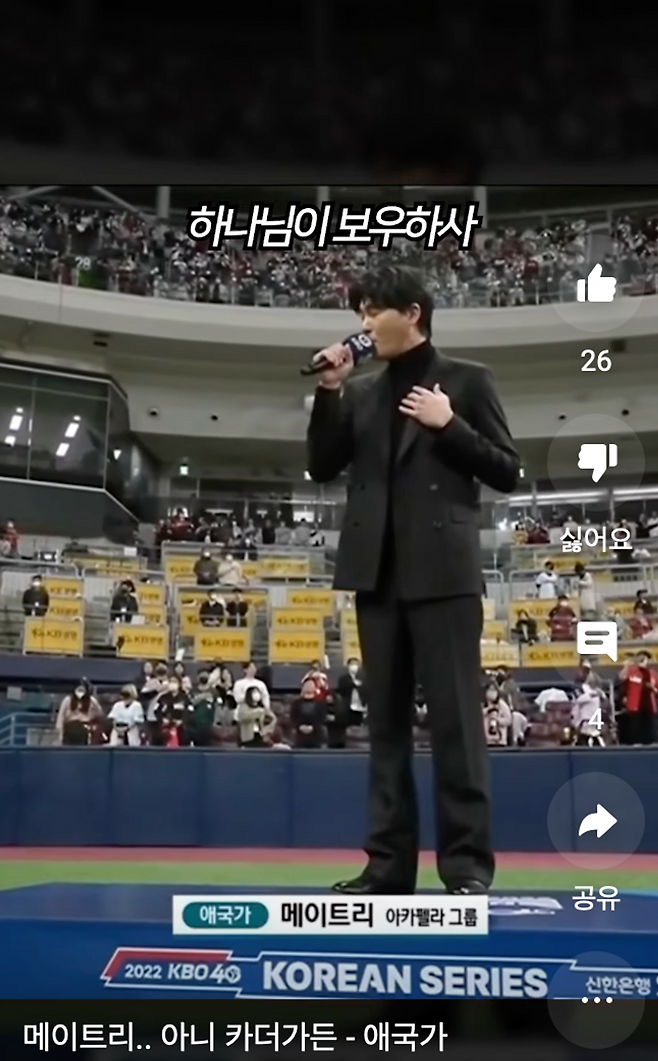Open the comments on this Short

596,642
